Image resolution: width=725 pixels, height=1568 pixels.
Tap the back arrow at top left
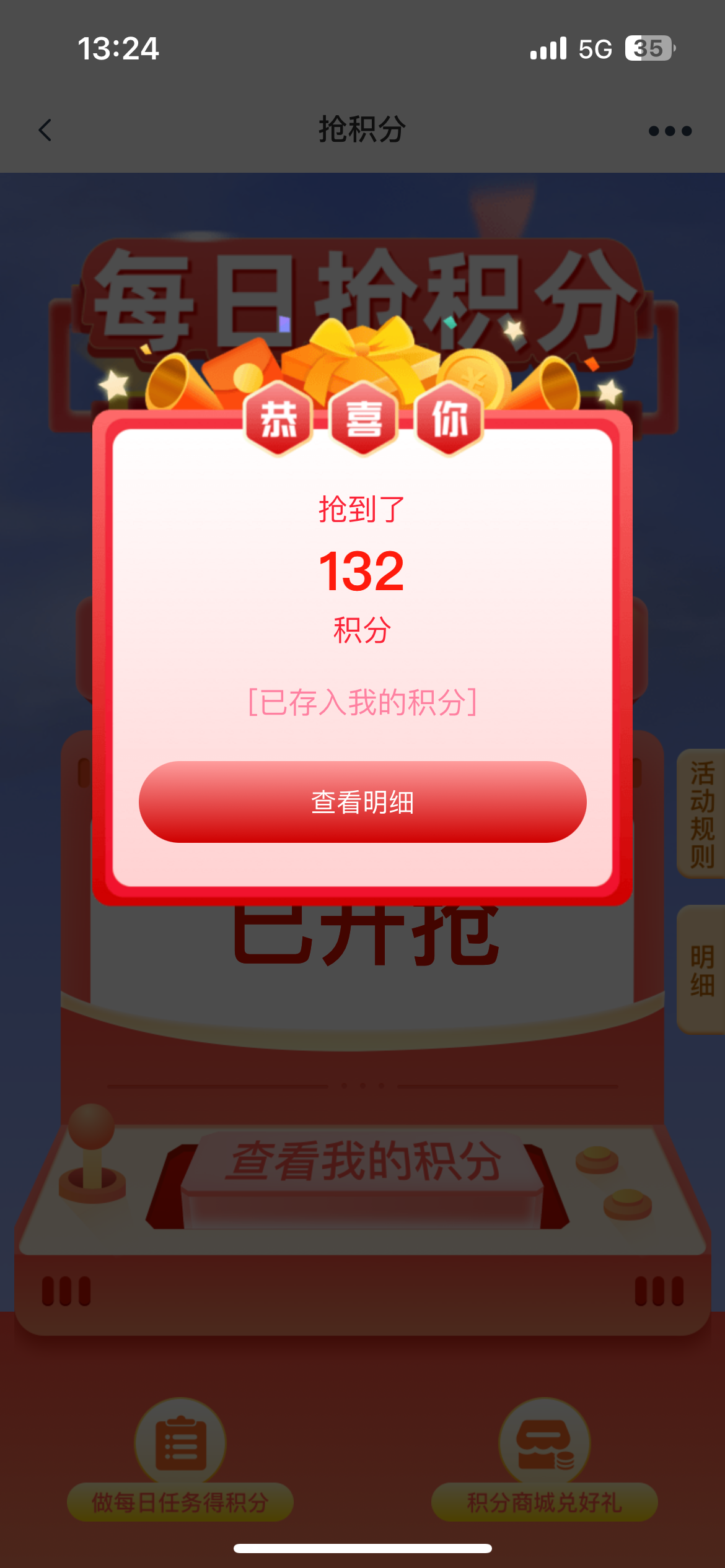coord(43,130)
